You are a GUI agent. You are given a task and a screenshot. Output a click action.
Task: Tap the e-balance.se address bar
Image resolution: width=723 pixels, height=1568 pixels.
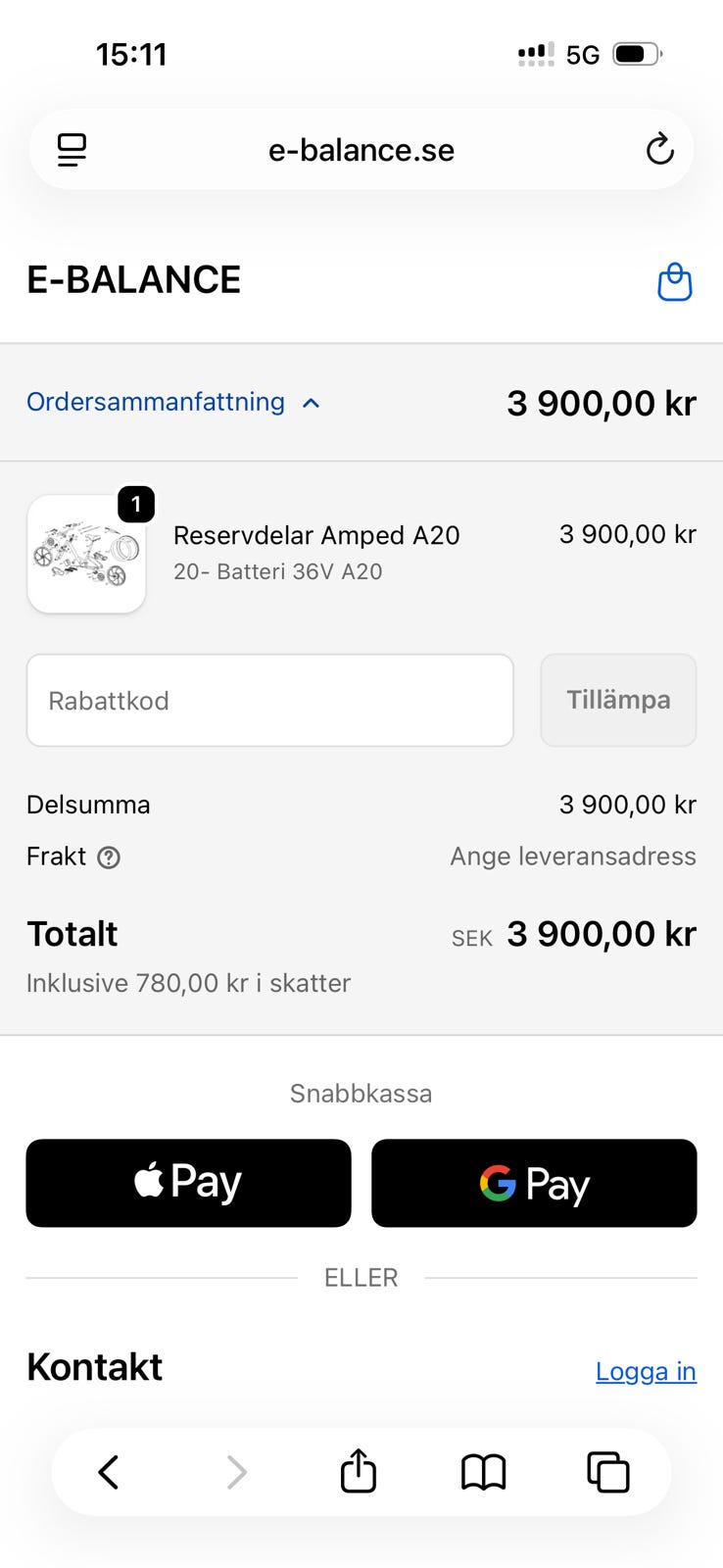361,150
